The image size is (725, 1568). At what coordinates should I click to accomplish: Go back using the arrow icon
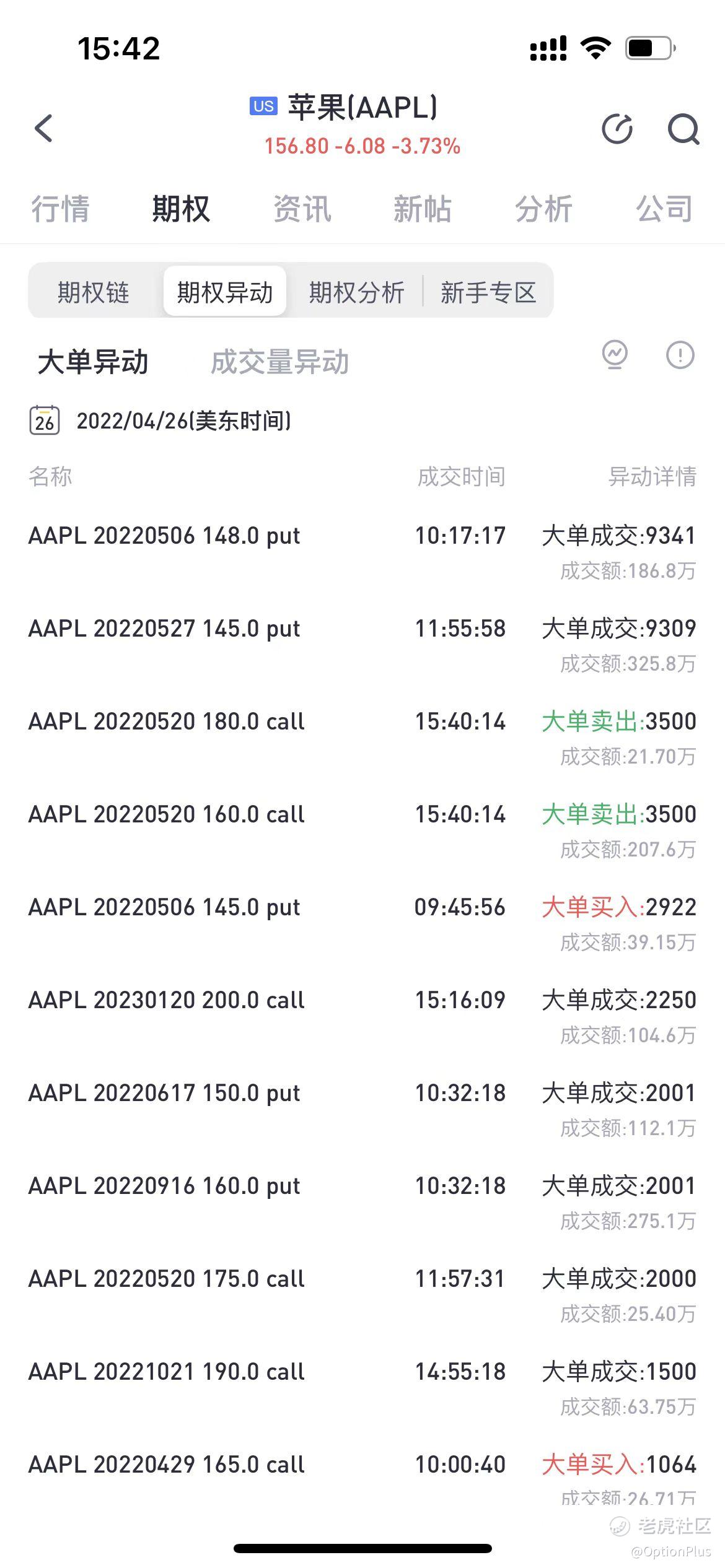pyautogui.click(x=43, y=128)
